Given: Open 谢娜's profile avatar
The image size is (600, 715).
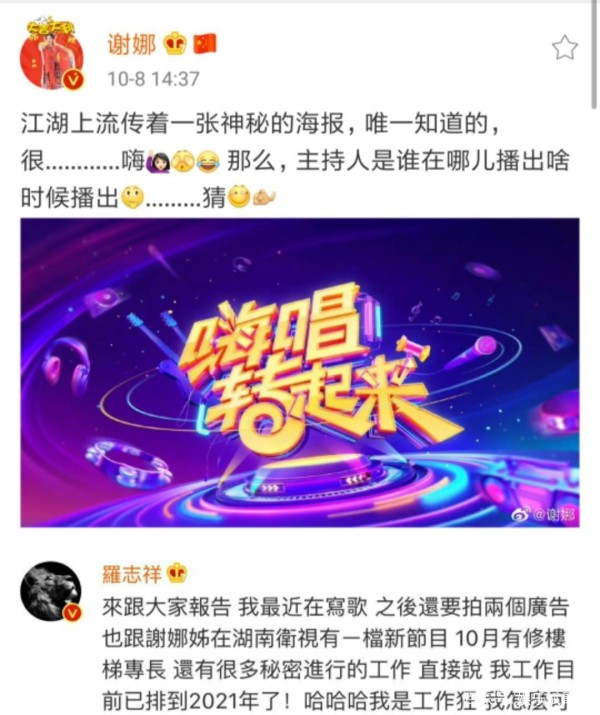Looking at the screenshot, I should 51,56.
